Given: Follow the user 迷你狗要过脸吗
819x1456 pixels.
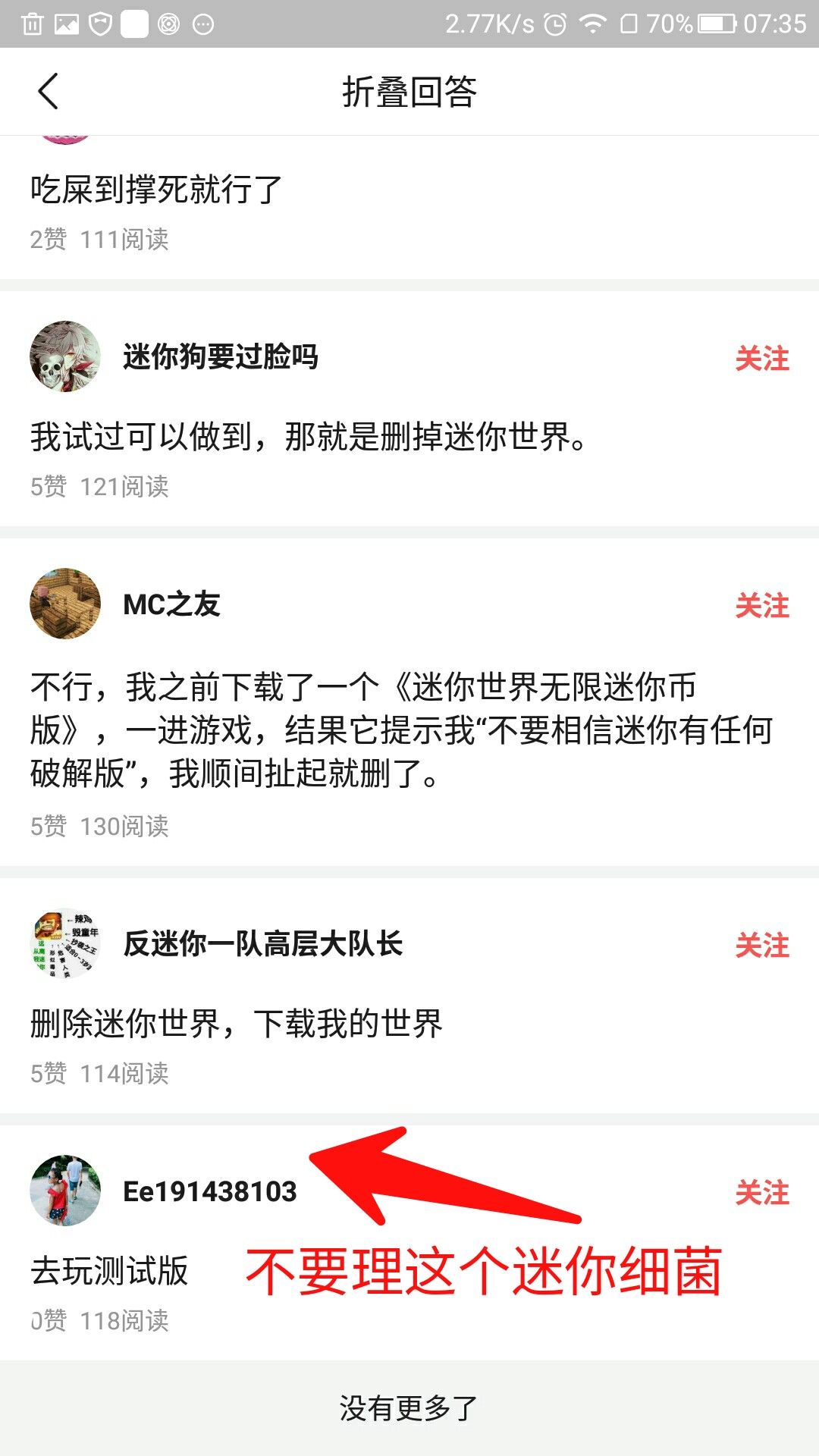Looking at the screenshot, I should click(x=761, y=358).
